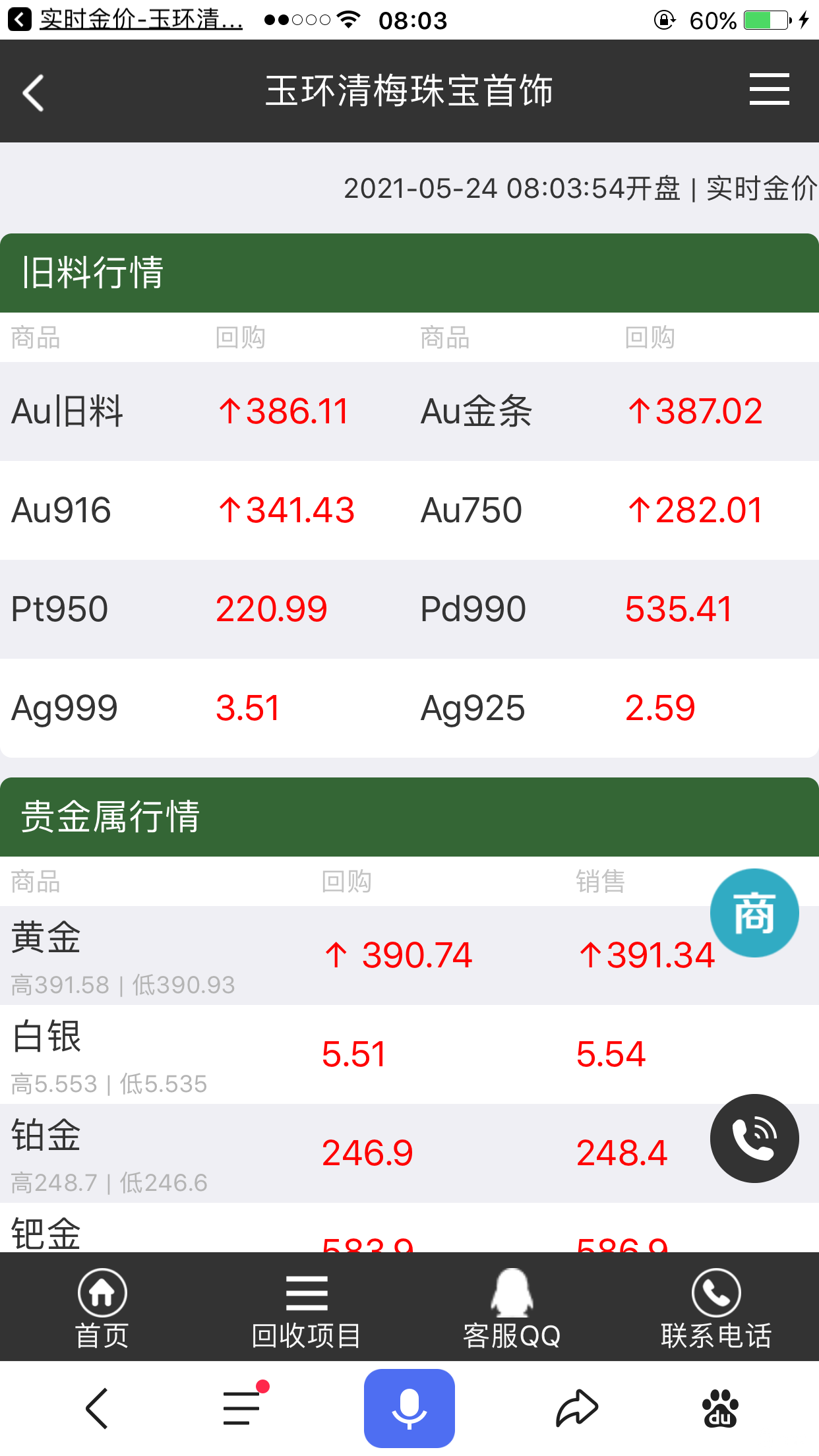Open the browser menu with red dot

click(243, 1409)
